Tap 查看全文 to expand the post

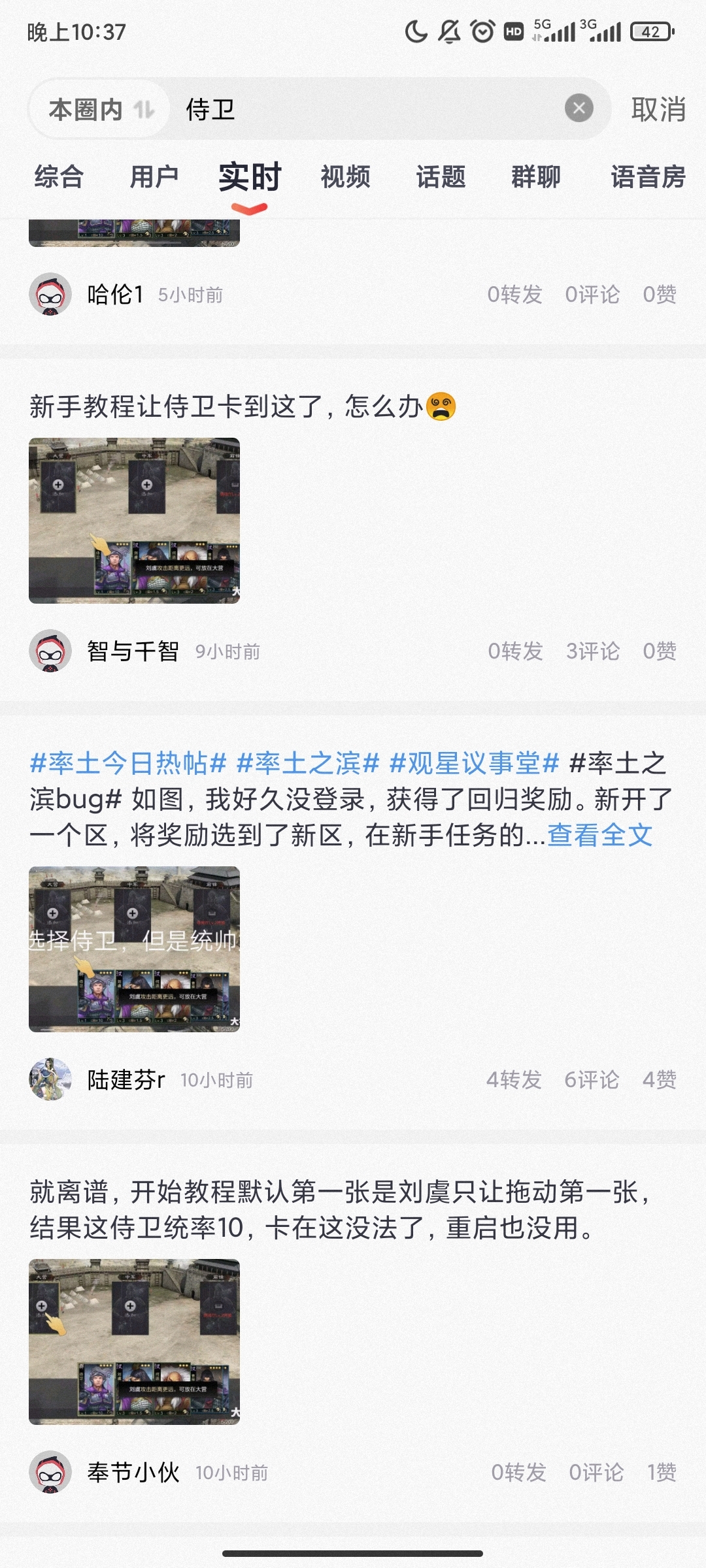point(599,835)
